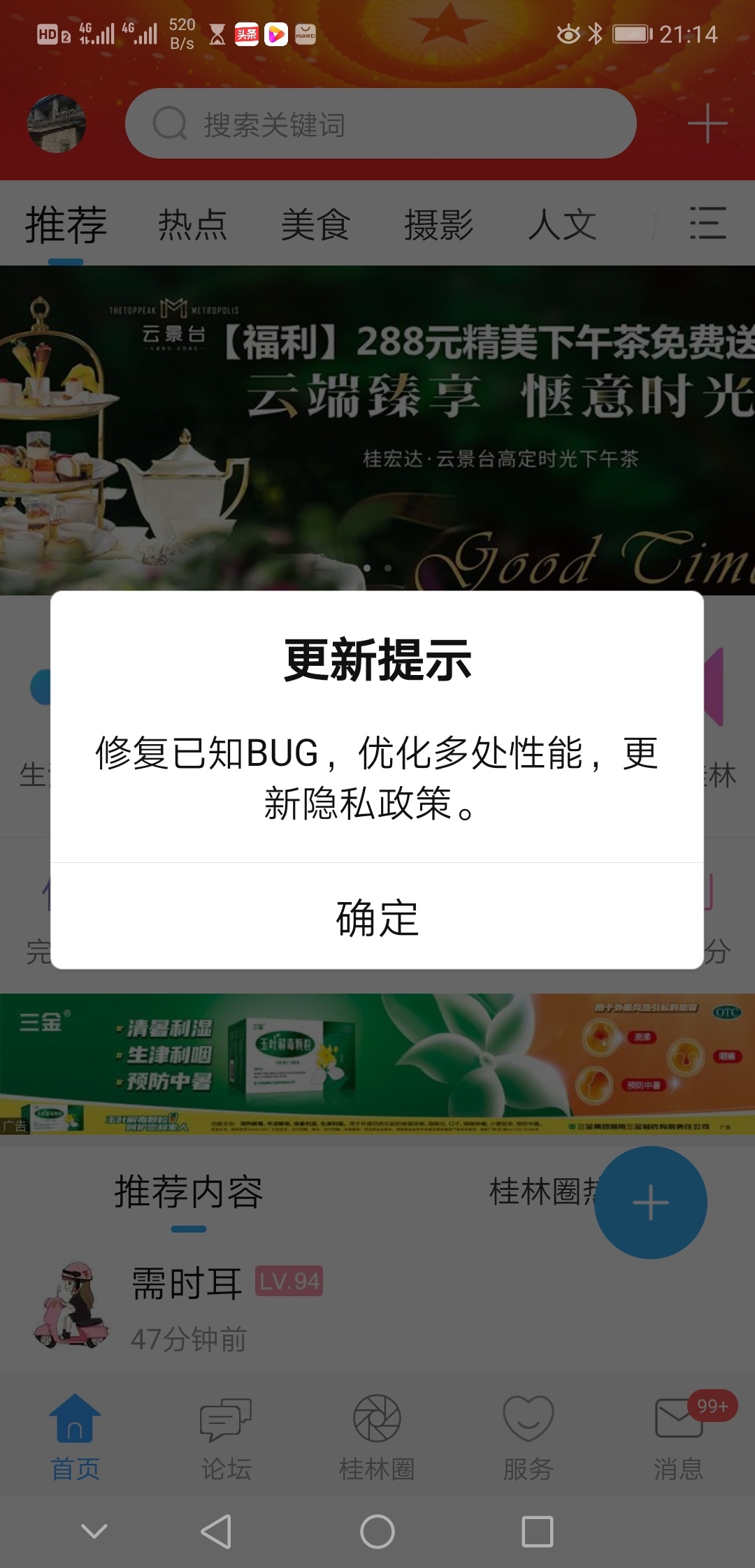Open the afternoon tea welfare banner
This screenshot has height=1568, width=755.
coord(377,430)
